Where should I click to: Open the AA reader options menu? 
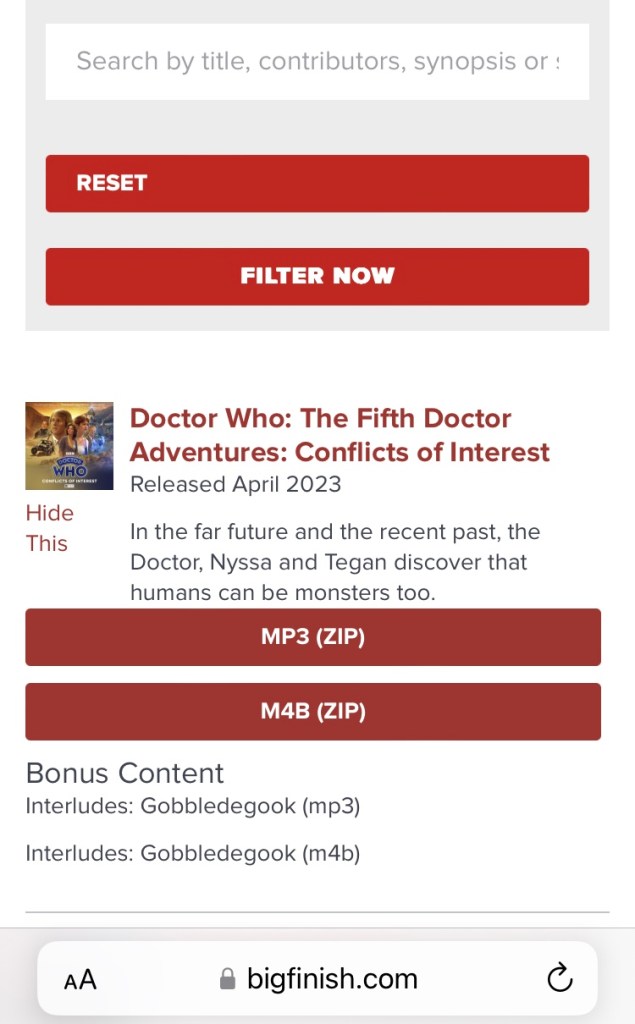click(80, 979)
